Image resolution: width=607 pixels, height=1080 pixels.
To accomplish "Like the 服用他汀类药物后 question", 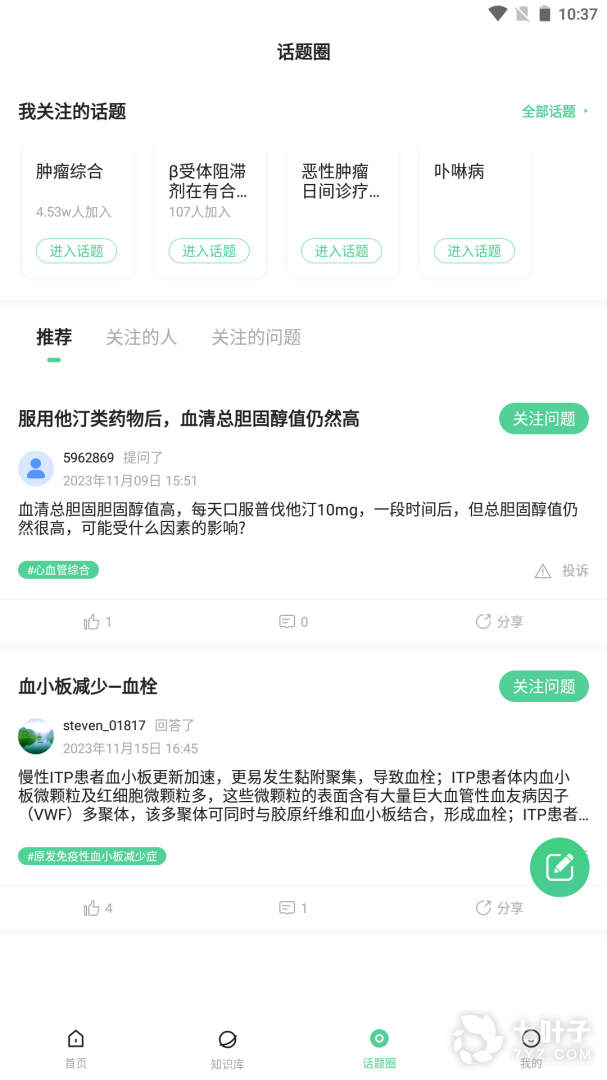I will pos(98,622).
